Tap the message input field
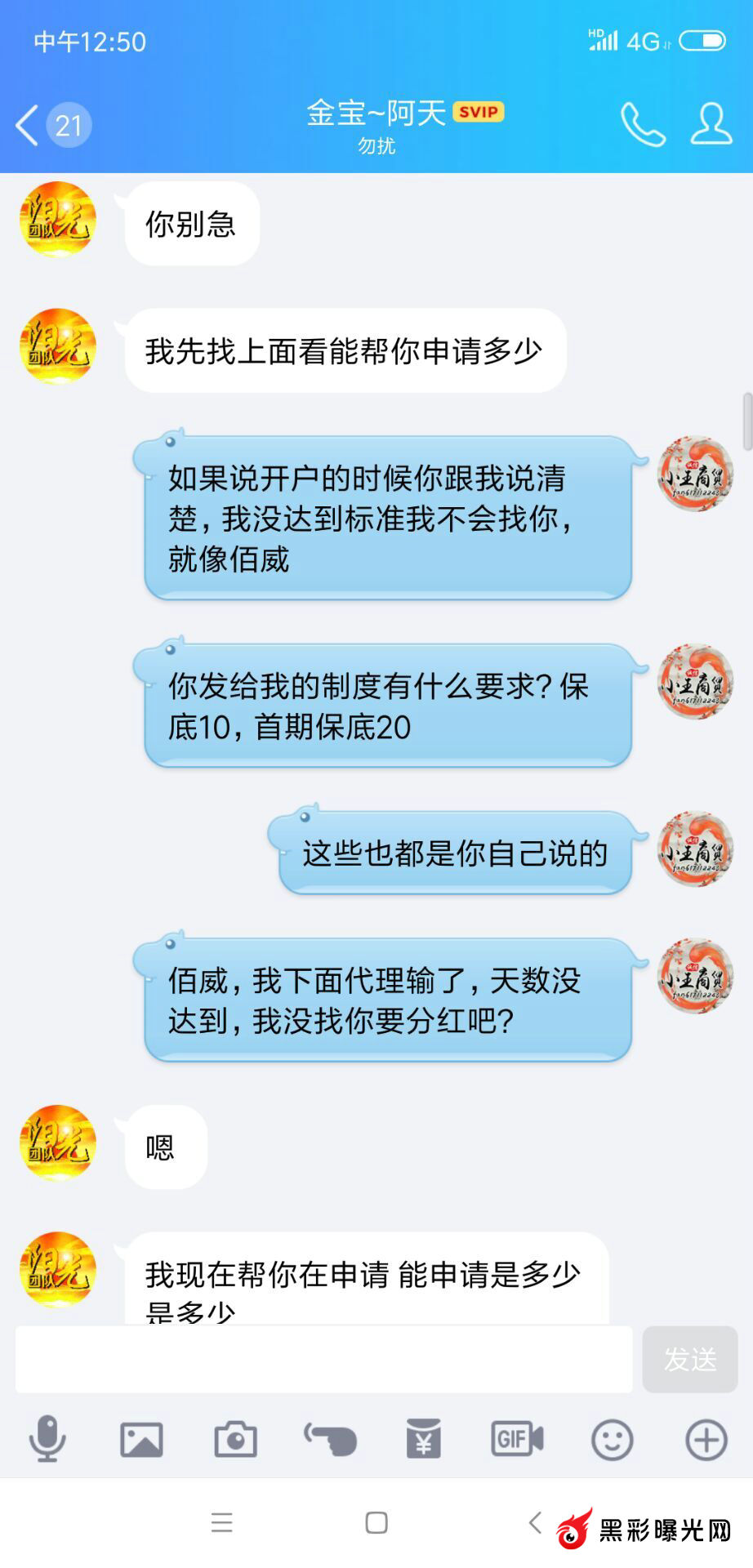The height and width of the screenshot is (1568, 753). pos(323,1359)
